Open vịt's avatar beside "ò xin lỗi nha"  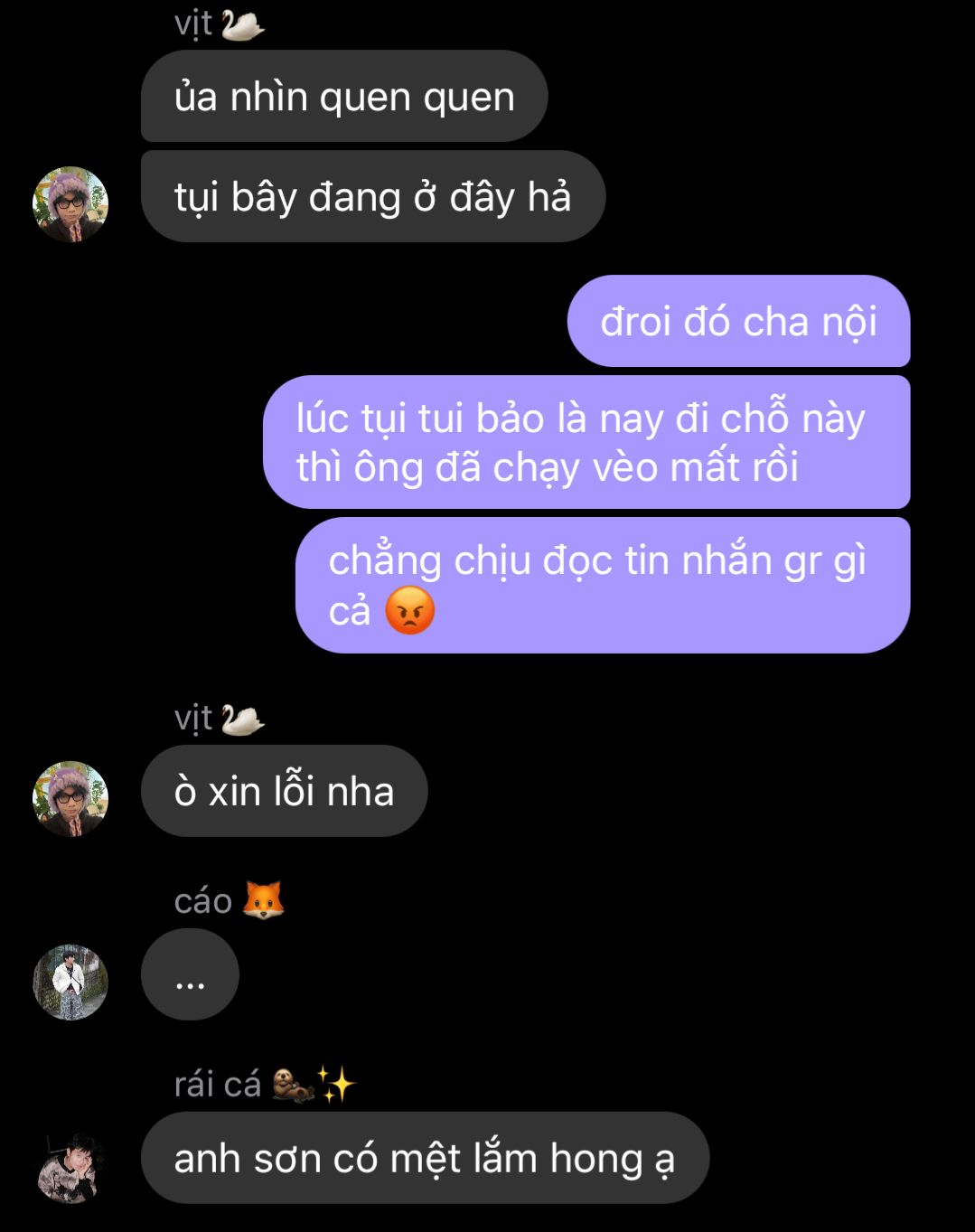(70, 798)
